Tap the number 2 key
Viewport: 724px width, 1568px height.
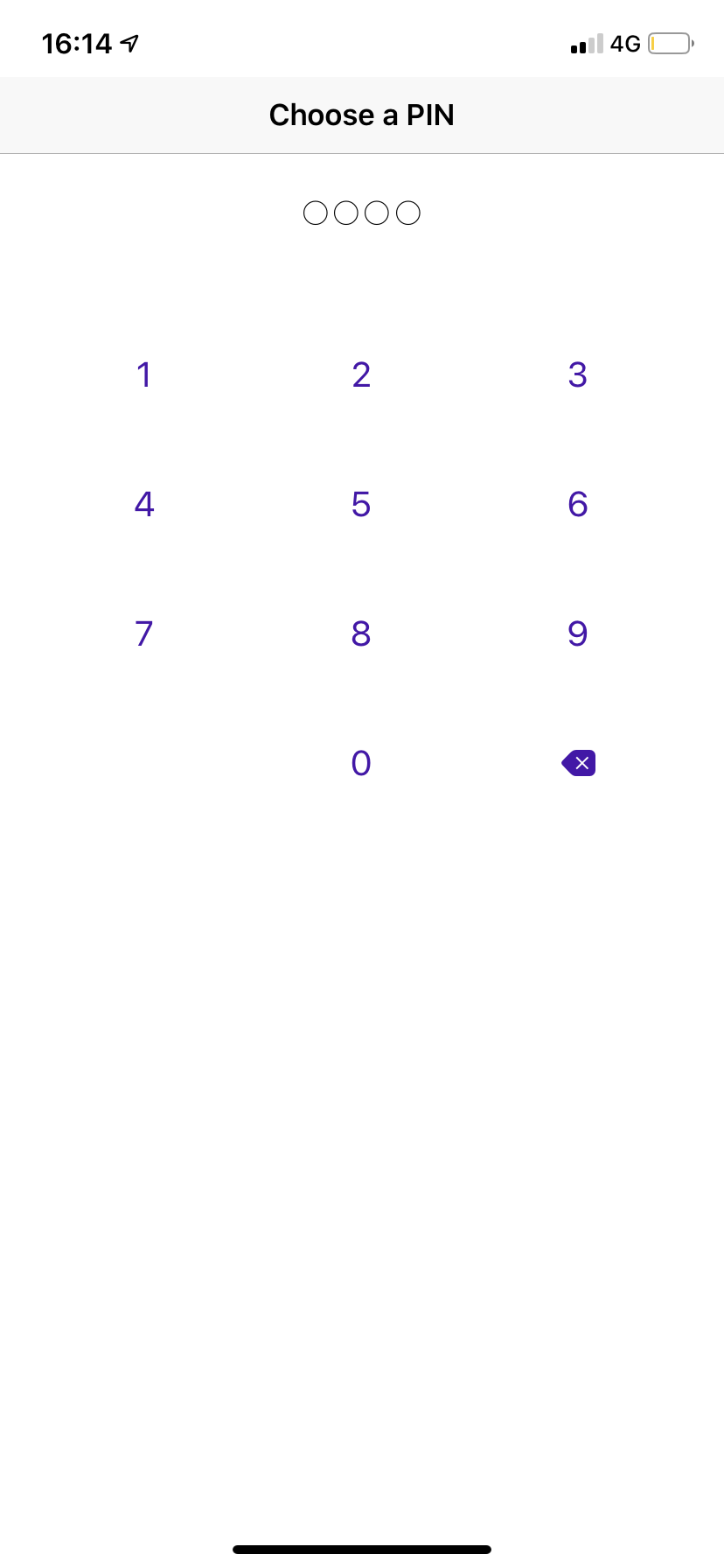[x=361, y=374]
